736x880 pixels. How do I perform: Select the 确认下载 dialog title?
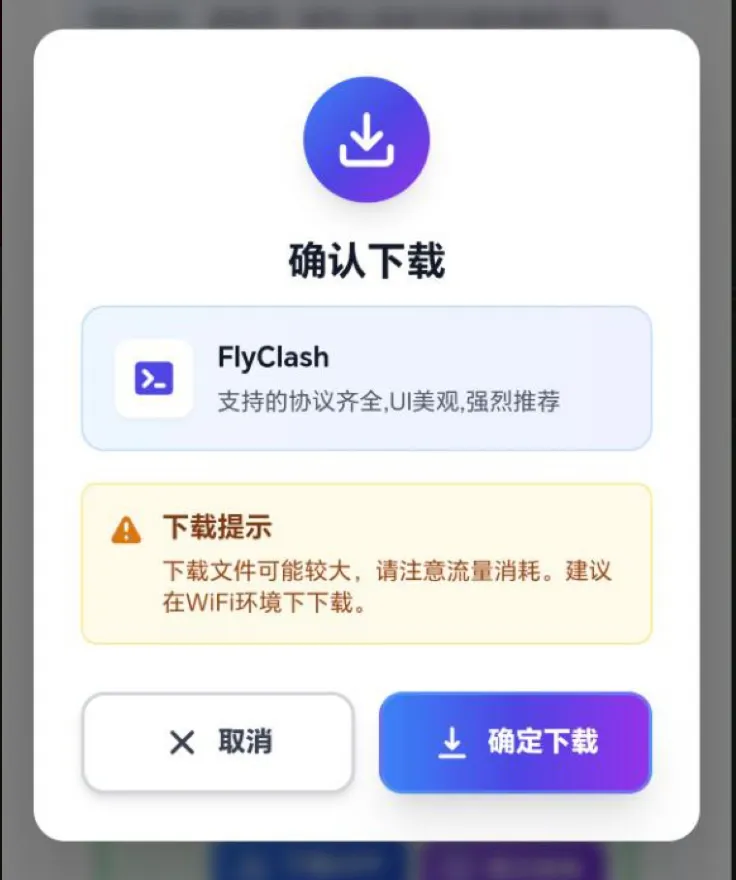click(x=367, y=258)
